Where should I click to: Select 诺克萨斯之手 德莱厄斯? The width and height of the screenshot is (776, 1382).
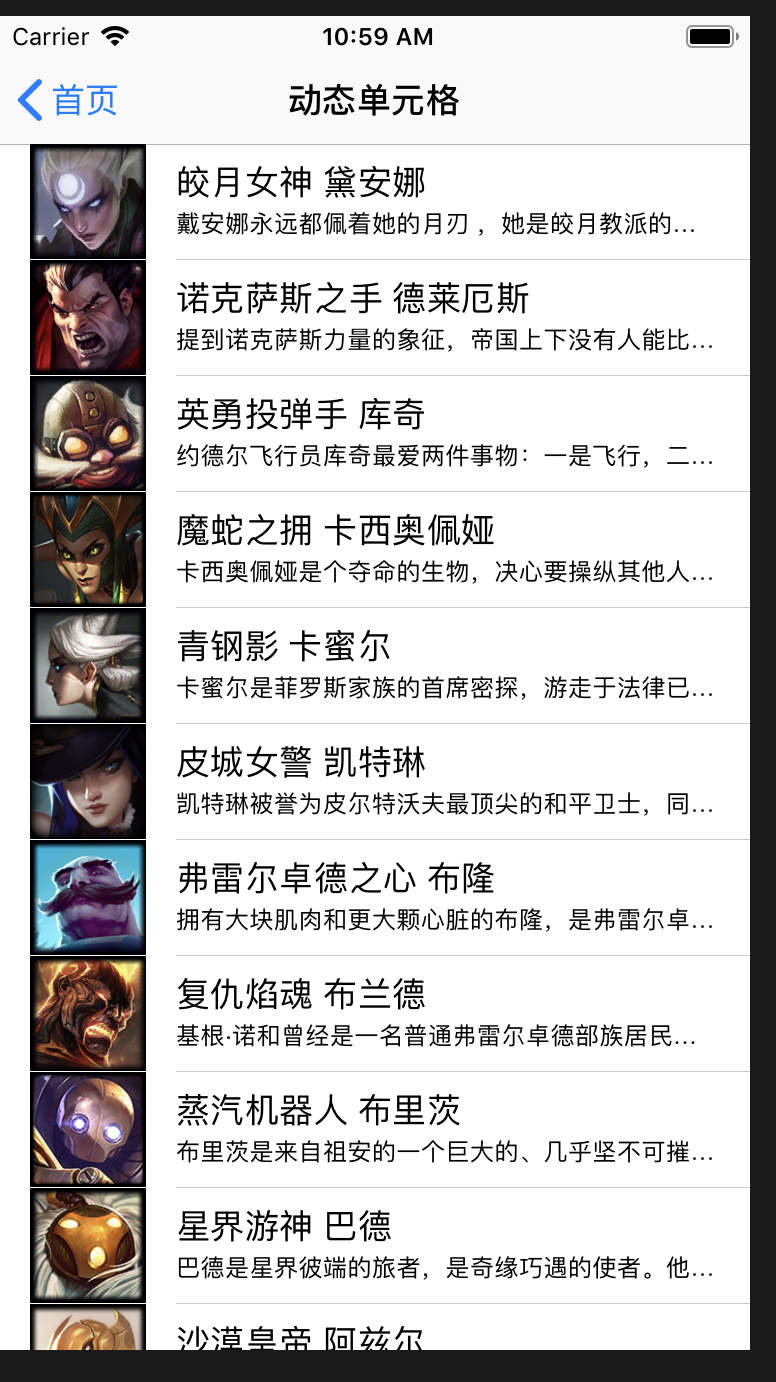pyautogui.click(x=375, y=318)
